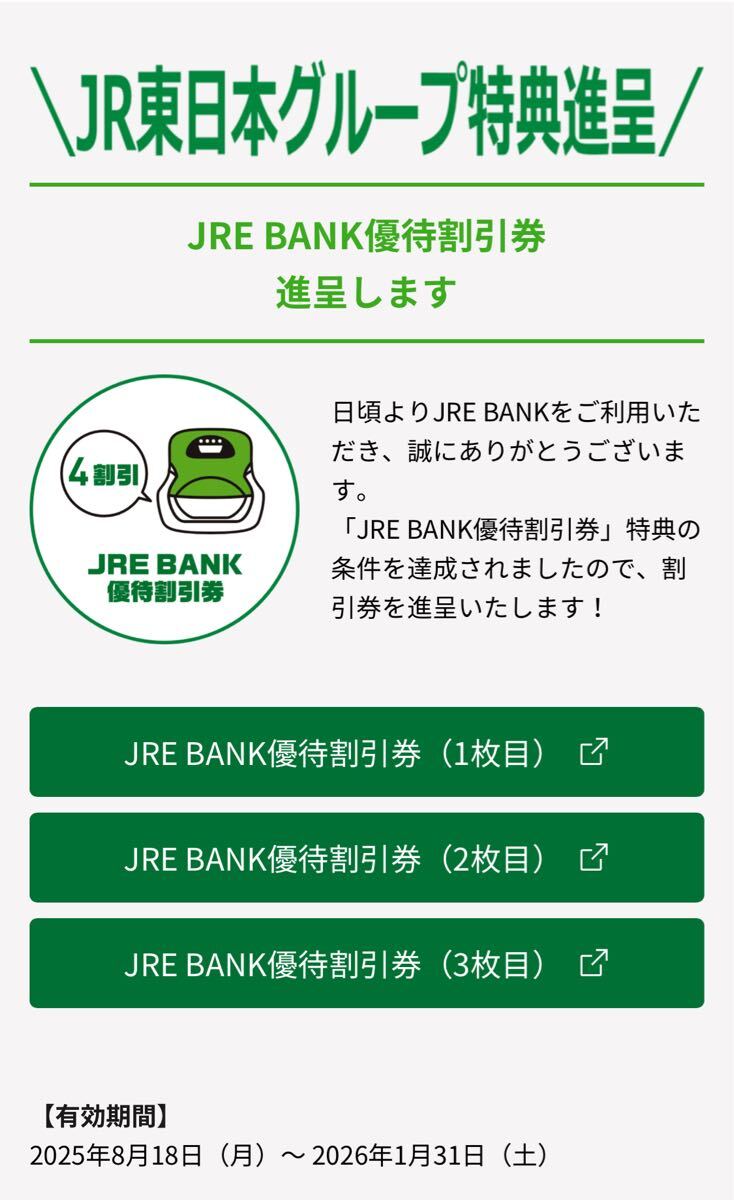Open JRE BANK優待割引券（2枚目）
734x1200 pixels.
tap(366, 858)
